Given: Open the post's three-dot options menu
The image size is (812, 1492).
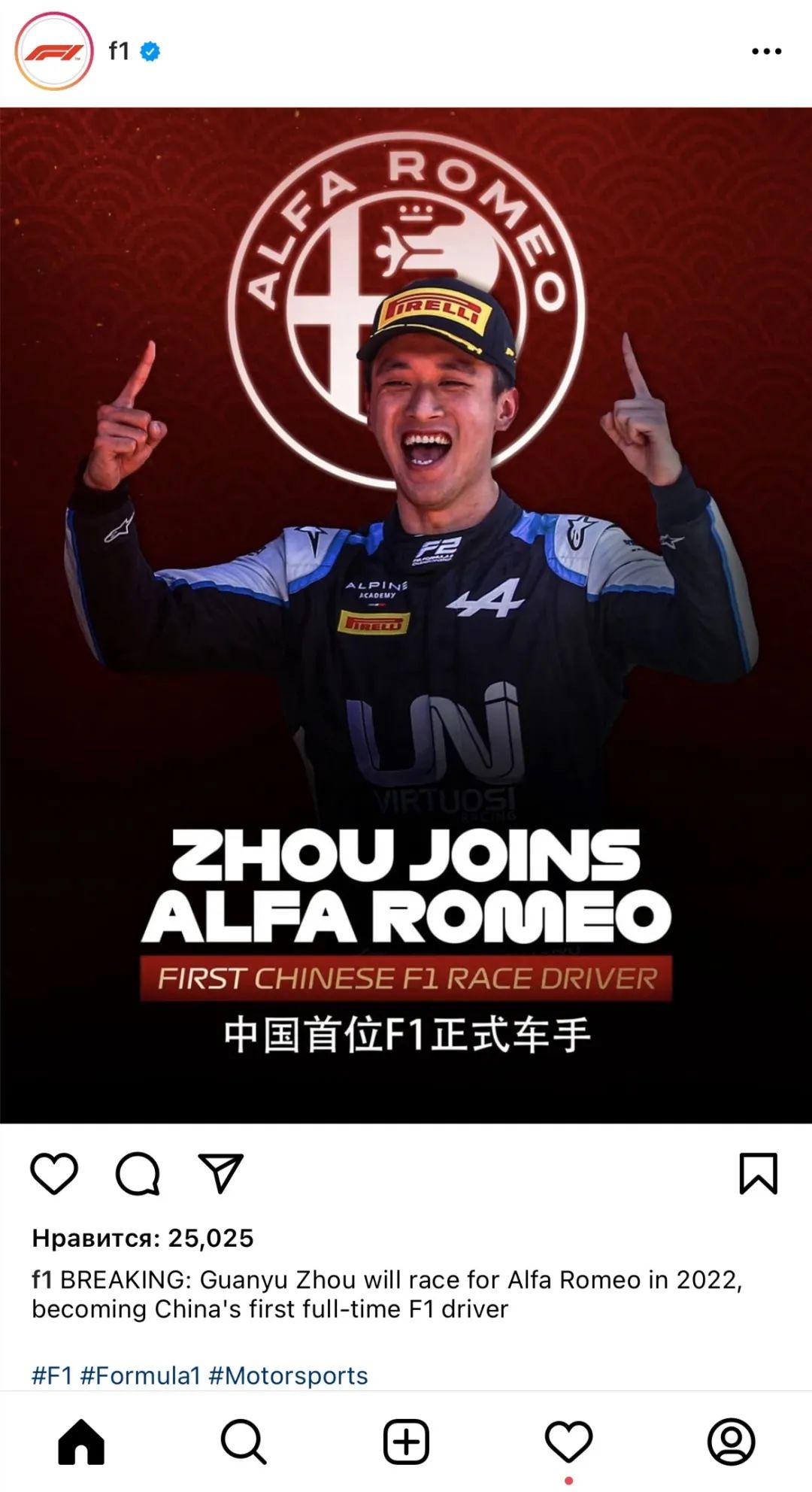Looking at the screenshot, I should tap(766, 51).
